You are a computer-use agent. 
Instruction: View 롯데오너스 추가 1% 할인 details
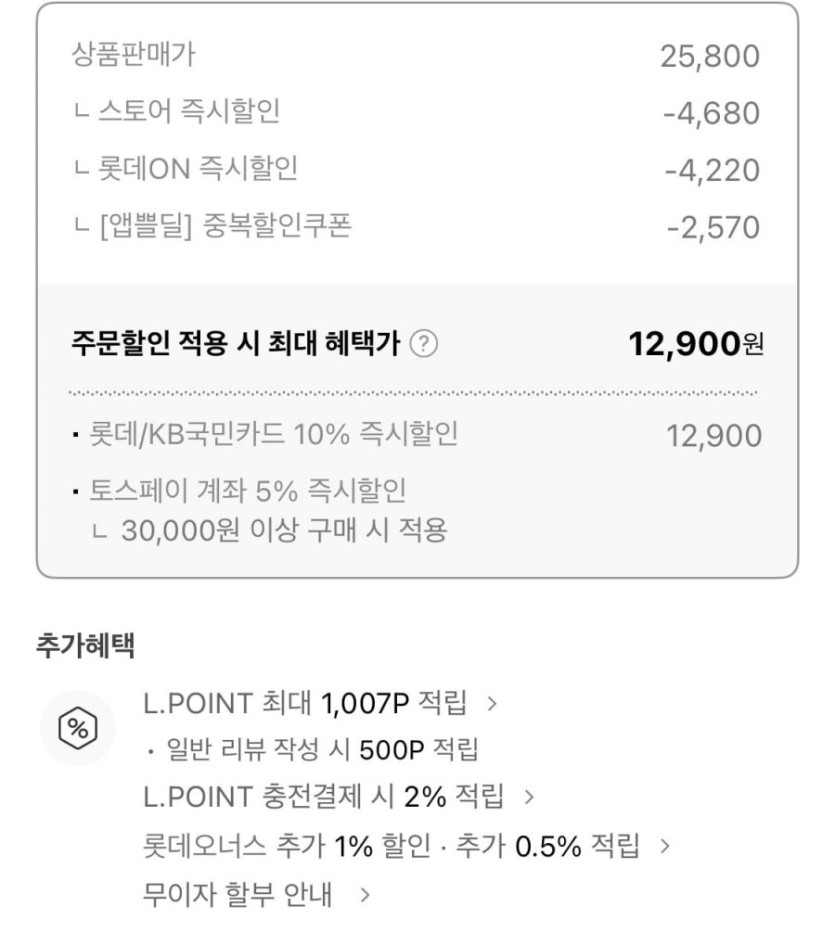pyautogui.click(x=407, y=846)
